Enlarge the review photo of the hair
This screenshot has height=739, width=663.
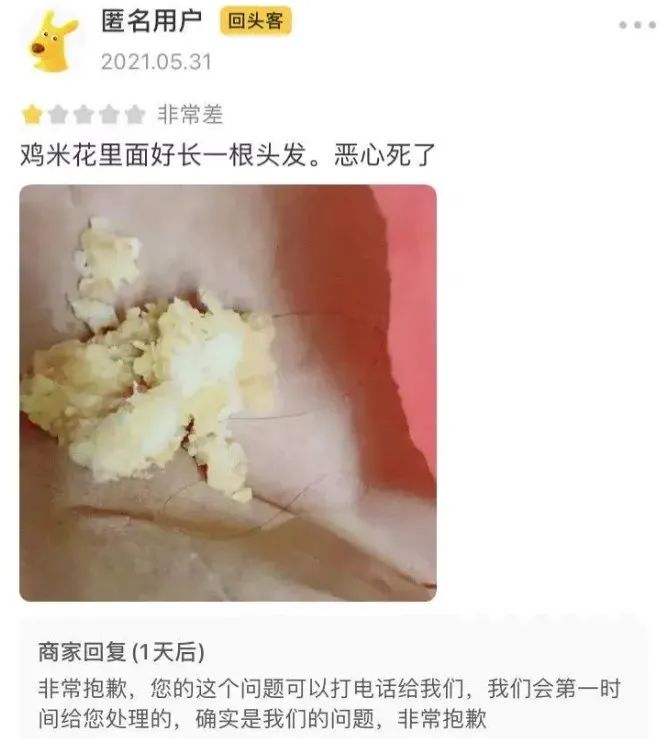tap(228, 392)
